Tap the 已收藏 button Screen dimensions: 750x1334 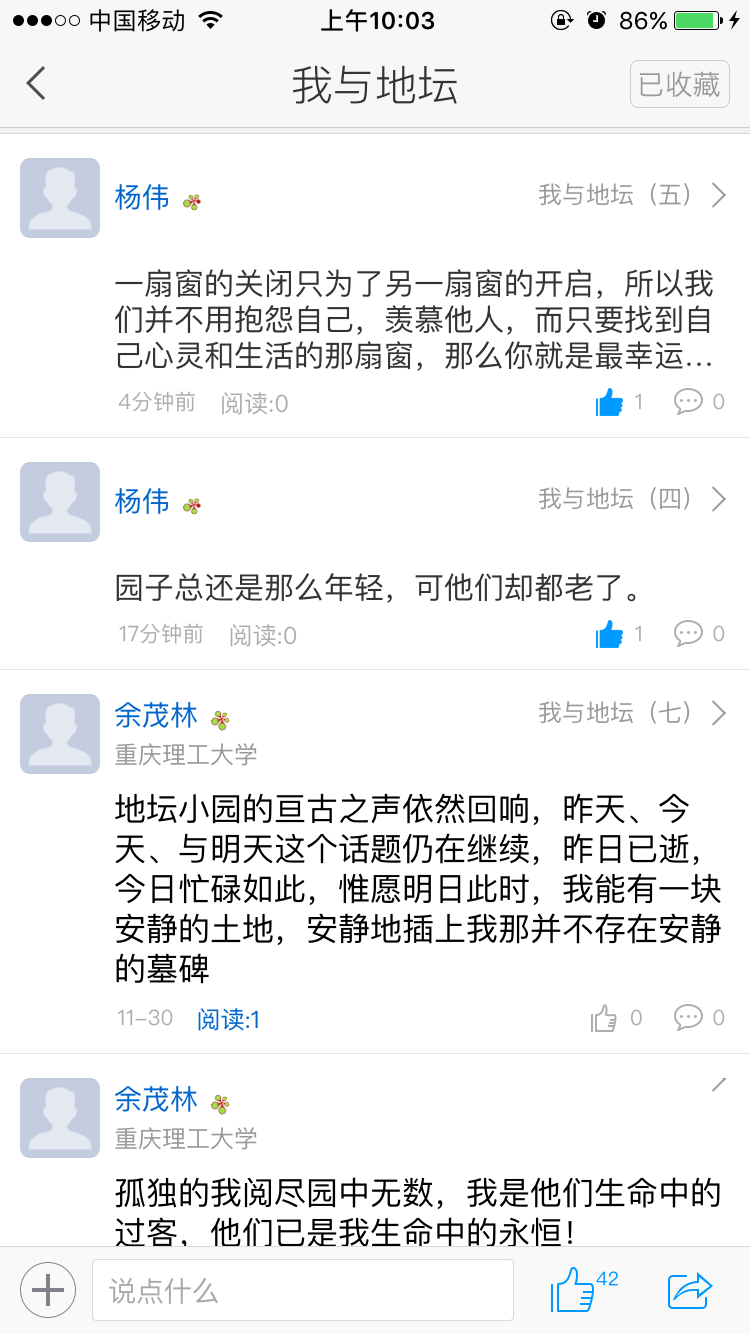(679, 84)
